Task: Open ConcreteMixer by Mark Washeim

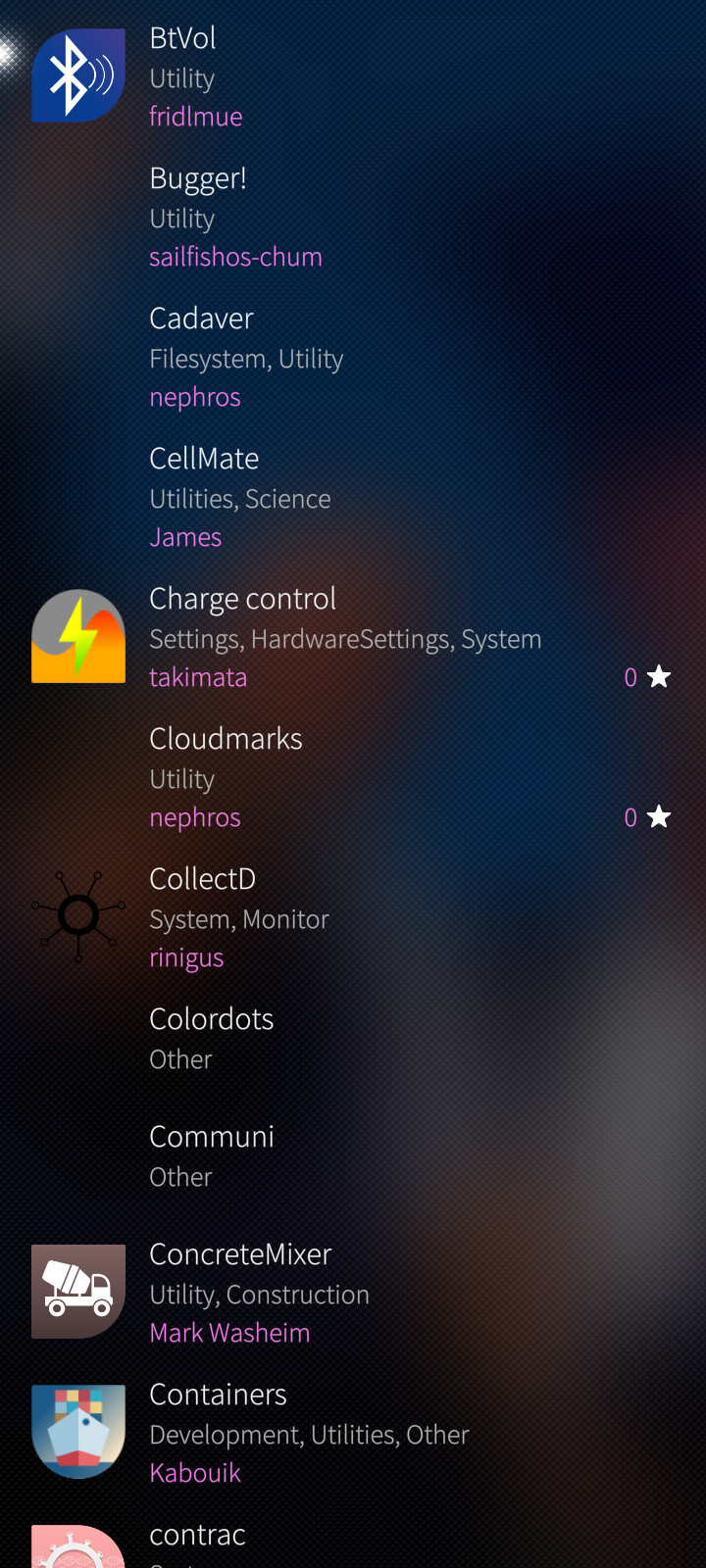Action: [353, 1293]
